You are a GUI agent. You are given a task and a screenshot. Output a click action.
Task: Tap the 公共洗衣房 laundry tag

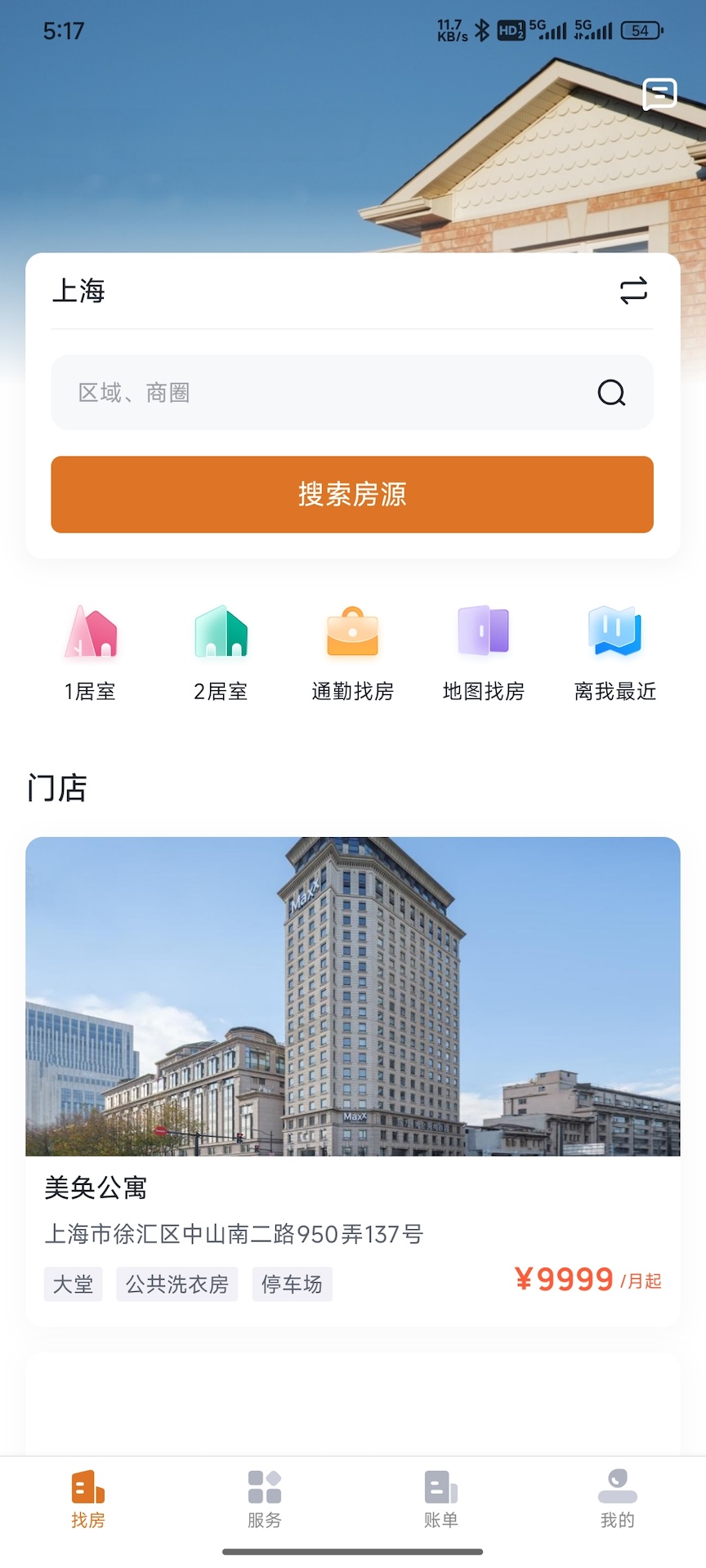[176, 1284]
